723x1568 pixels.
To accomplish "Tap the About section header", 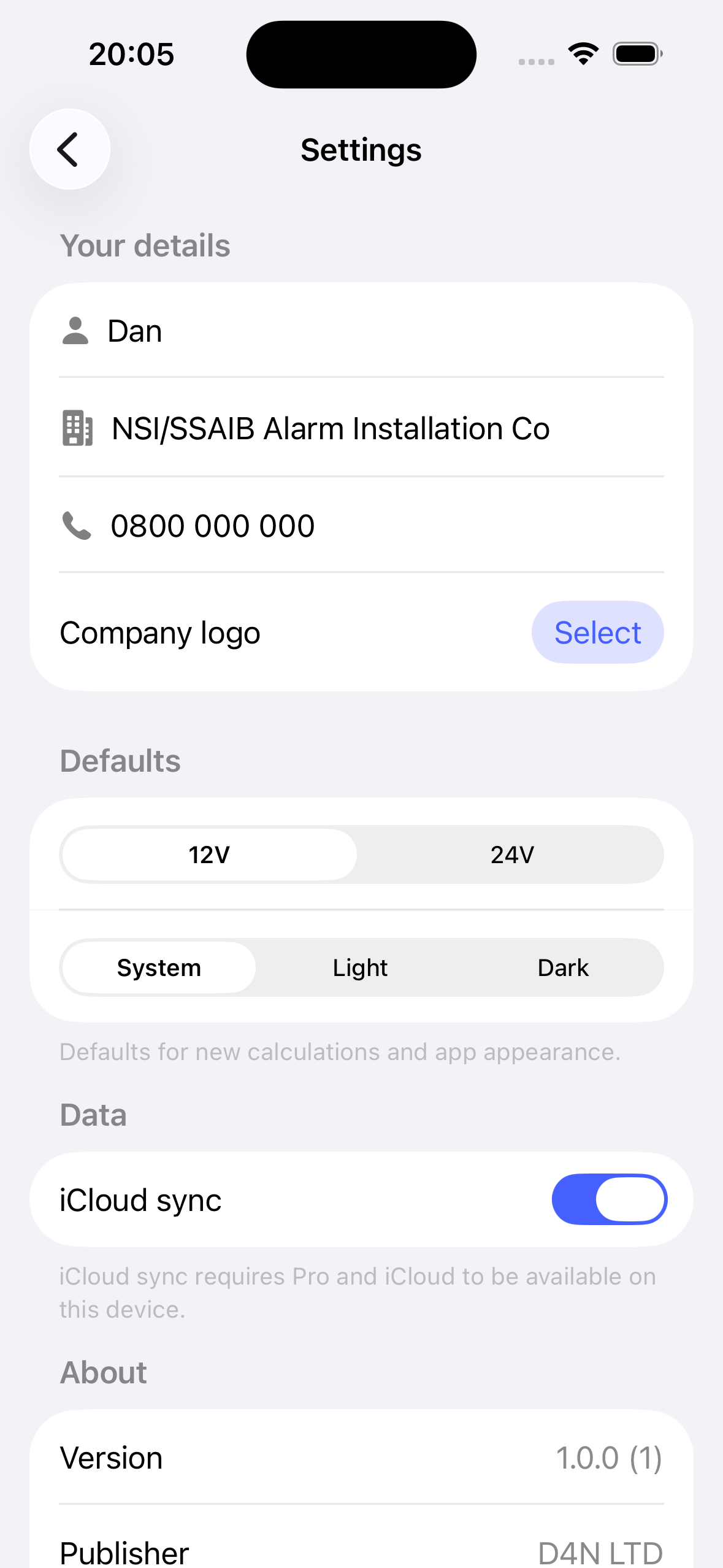I will [x=103, y=1372].
